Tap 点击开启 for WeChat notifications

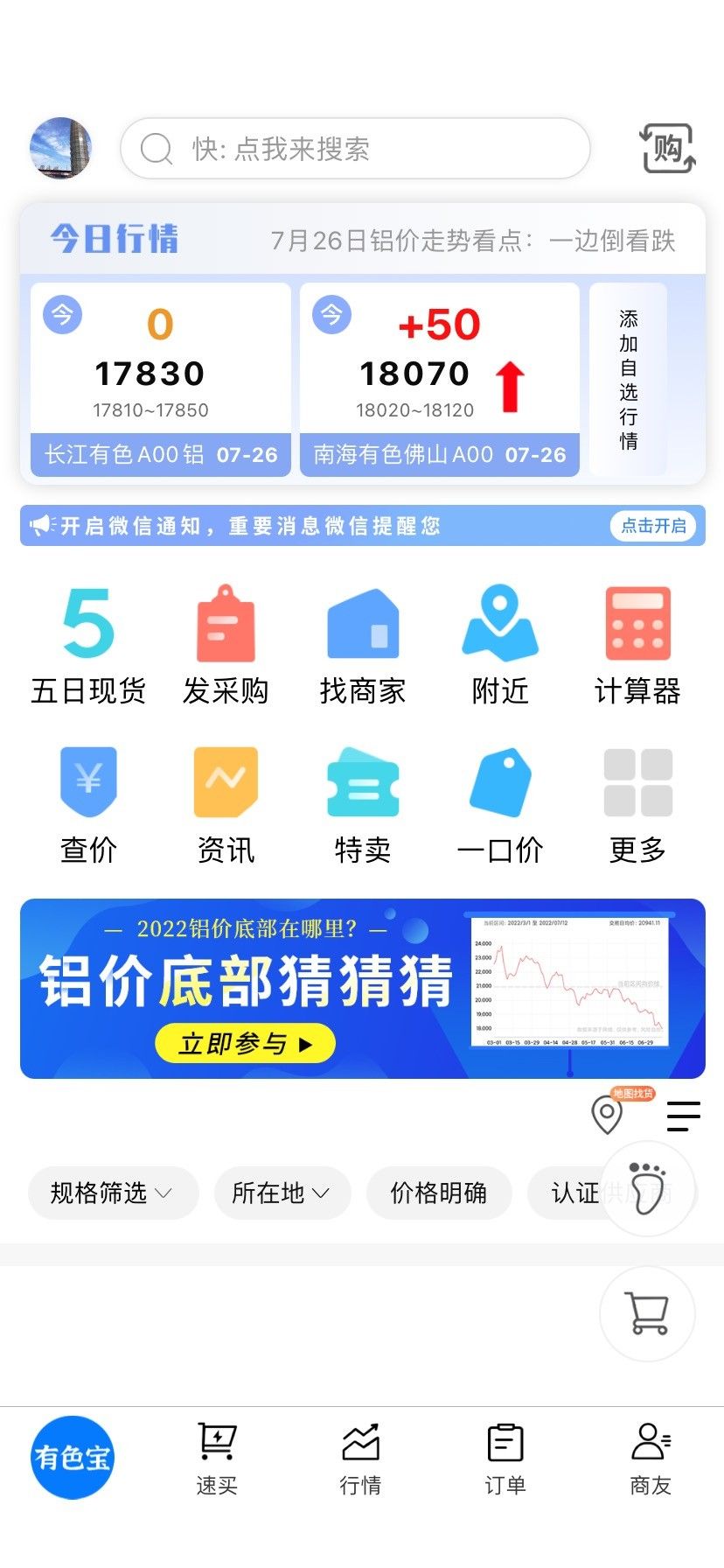(x=654, y=526)
